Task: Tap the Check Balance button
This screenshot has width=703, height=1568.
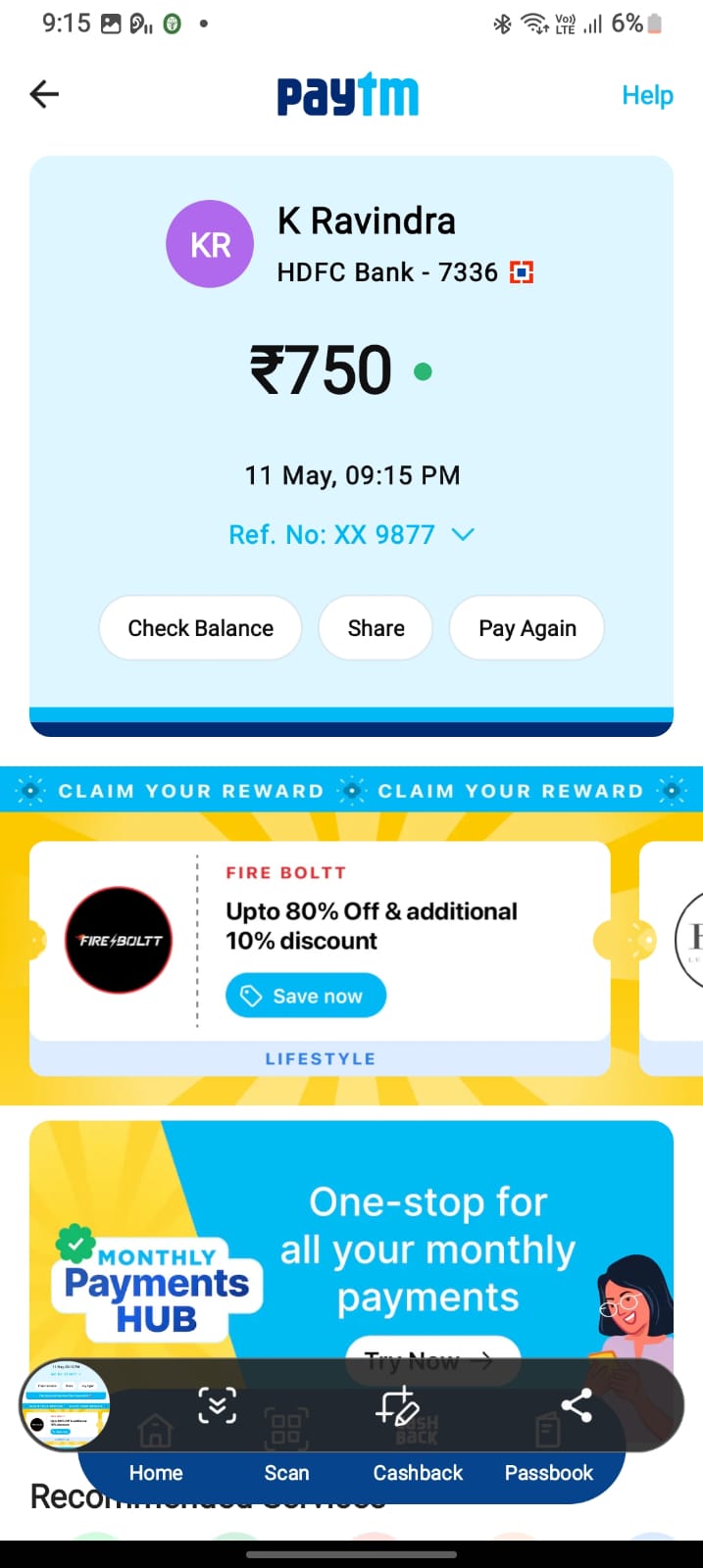Action: (x=200, y=628)
